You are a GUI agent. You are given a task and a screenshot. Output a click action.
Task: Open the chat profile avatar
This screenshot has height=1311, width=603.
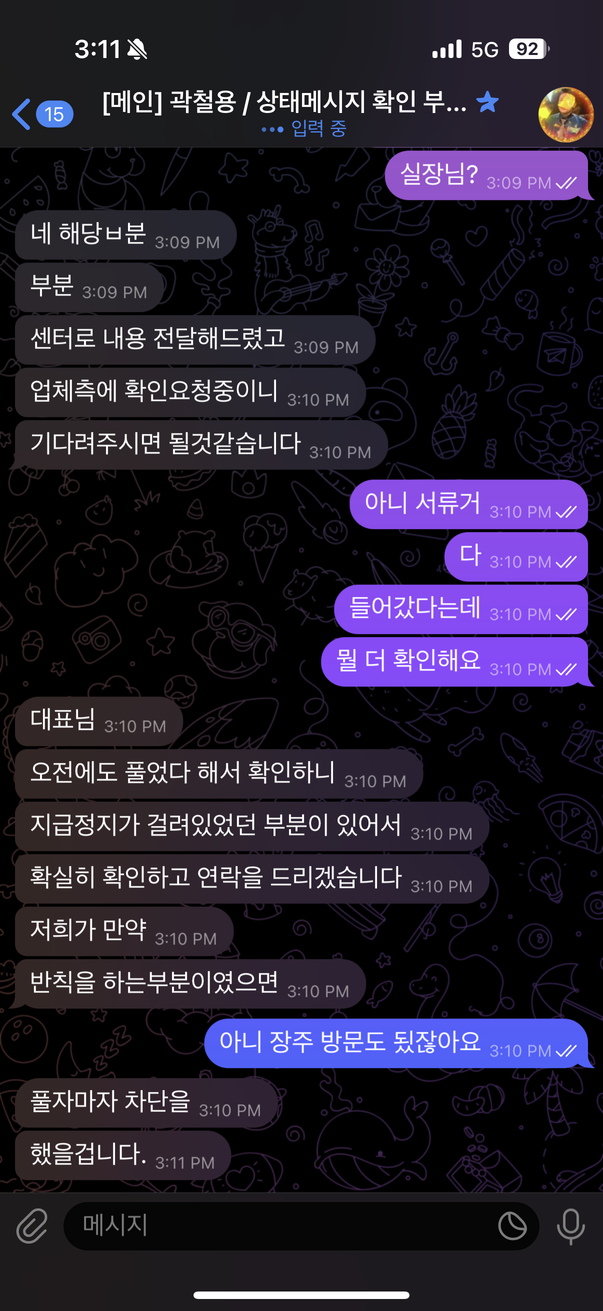[x=565, y=115]
